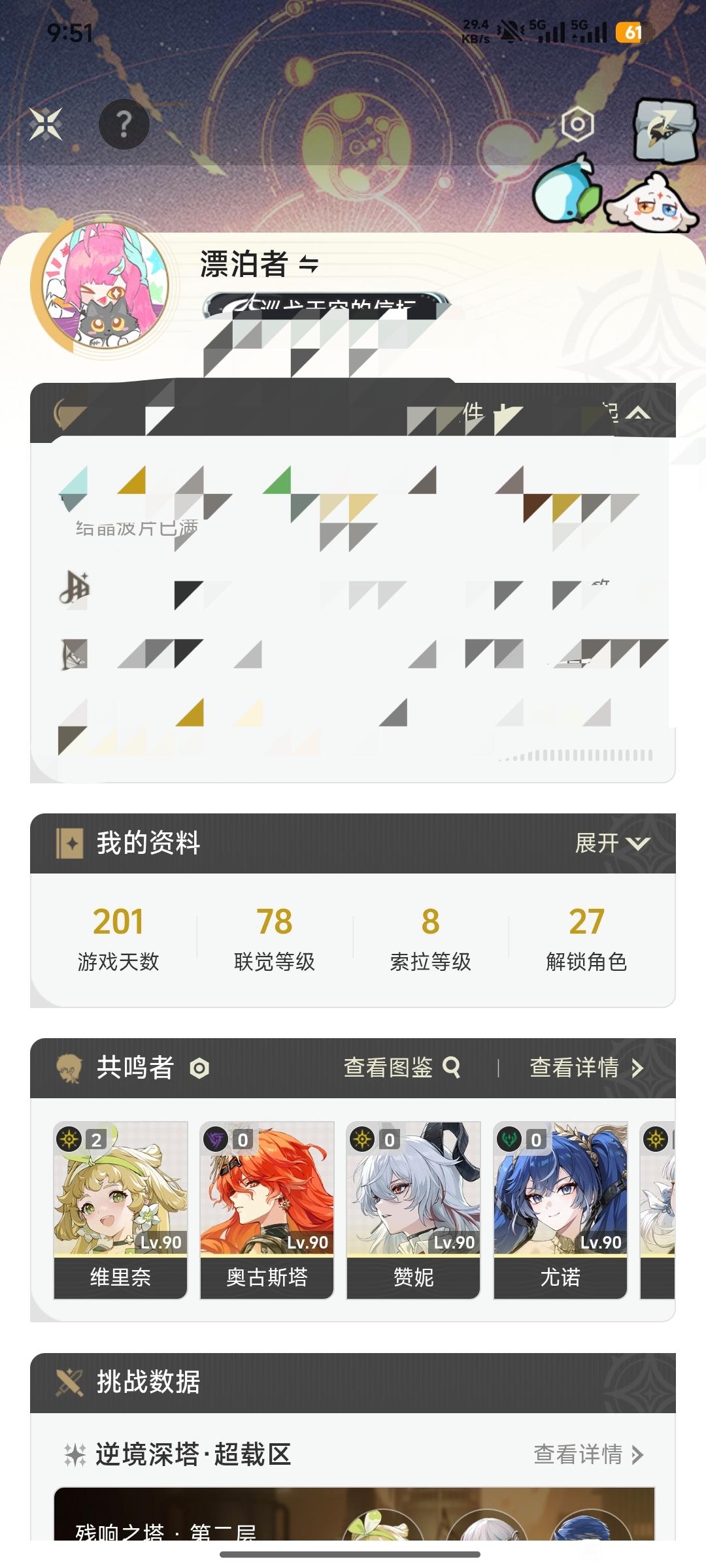This screenshot has width=706, height=1568.
Task: Open the 奥古斯塔 character card
Action: coord(267,1211)
